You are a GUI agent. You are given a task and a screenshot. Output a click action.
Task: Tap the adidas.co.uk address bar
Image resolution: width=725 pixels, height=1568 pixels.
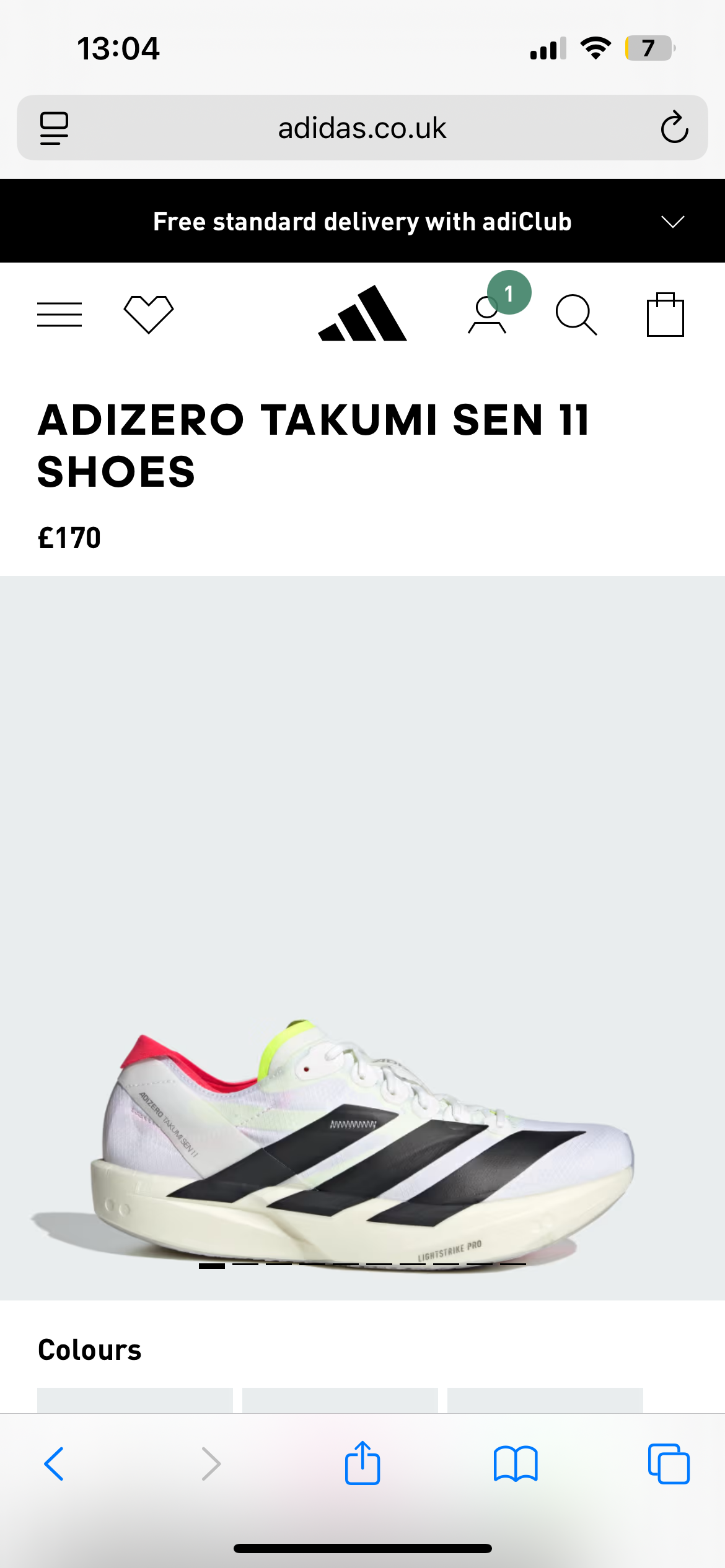(362, 128)
